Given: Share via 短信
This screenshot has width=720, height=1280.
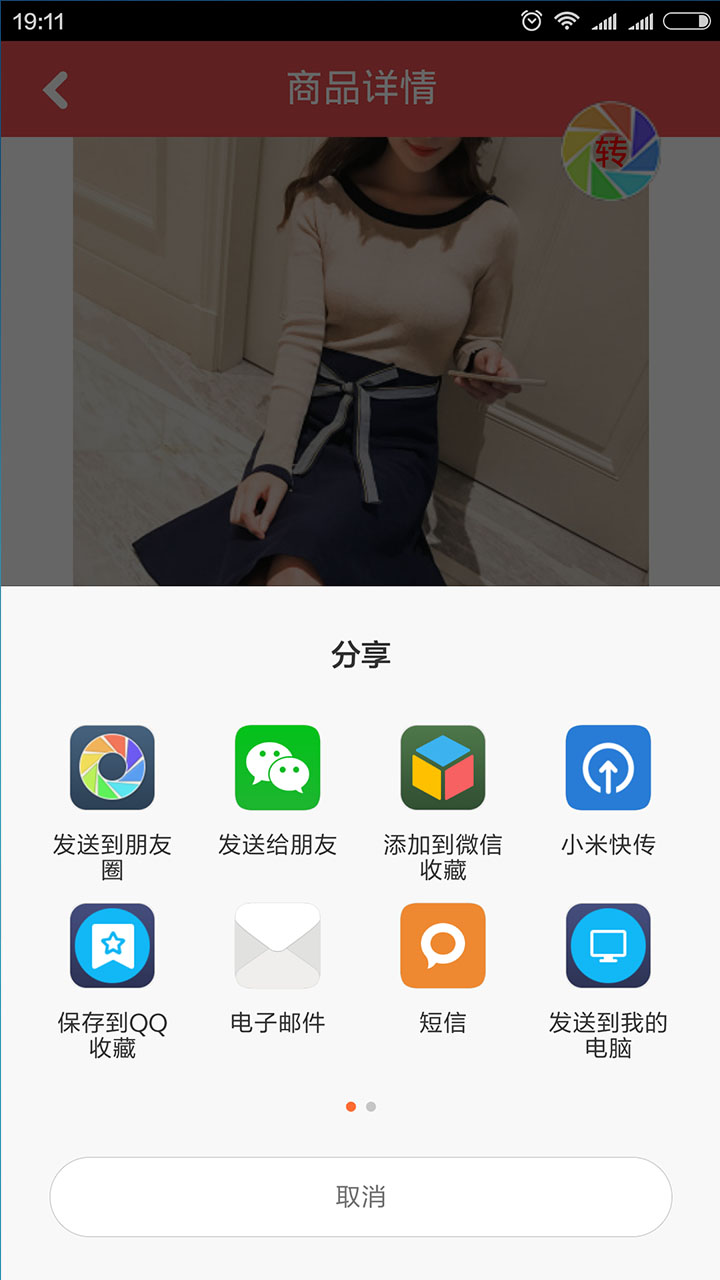Looking at the screenshot, I should click(443, 946).
